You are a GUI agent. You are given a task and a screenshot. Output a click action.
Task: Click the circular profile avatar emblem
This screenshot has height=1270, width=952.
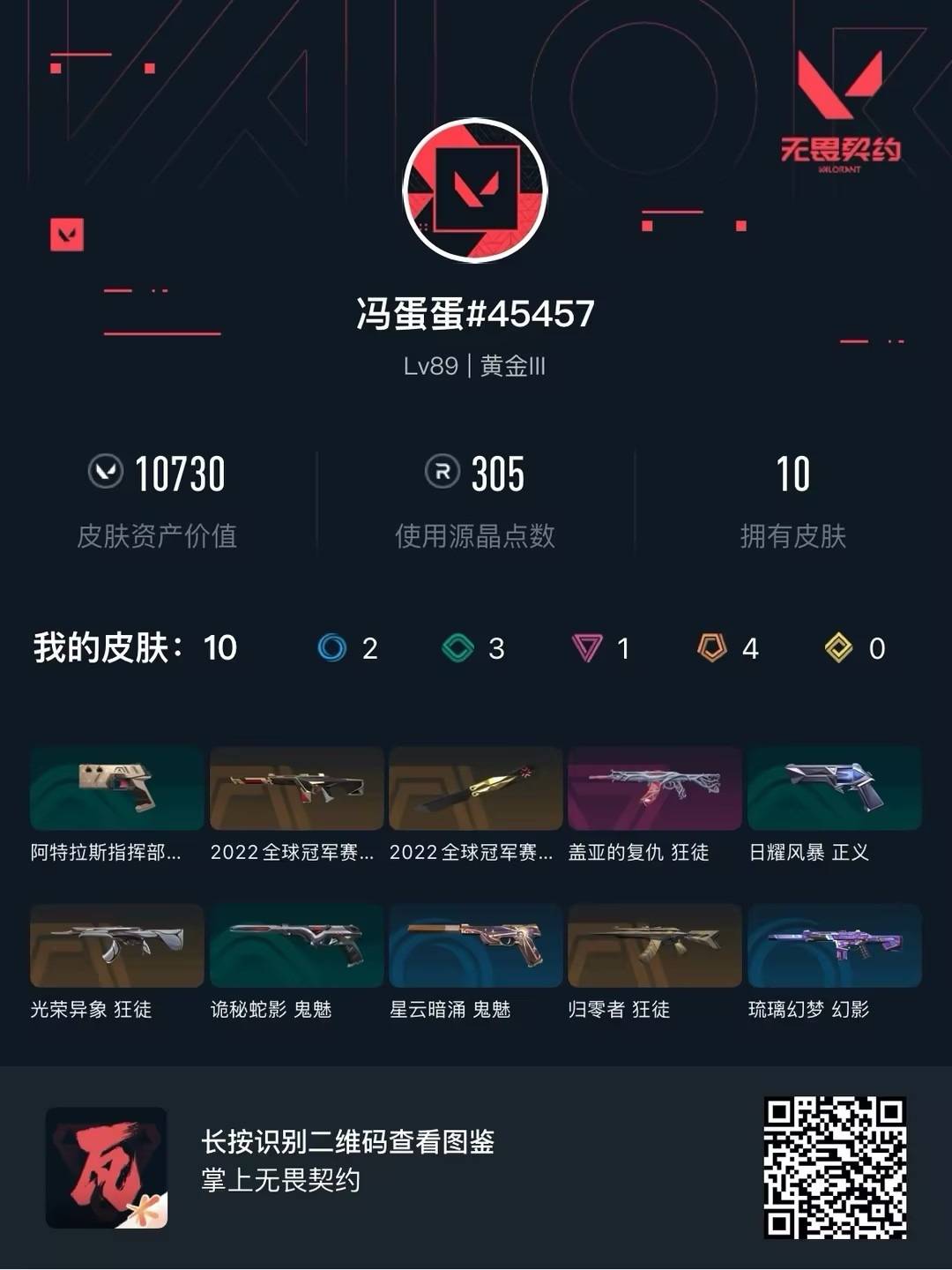(x=476, y=190)
